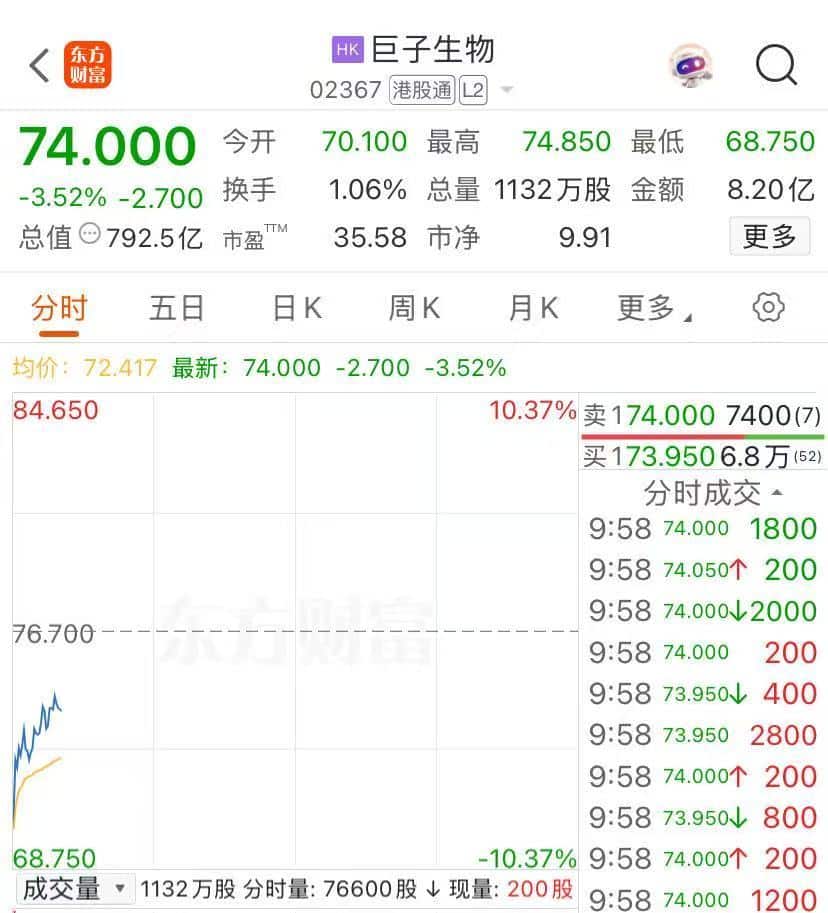828x913 pixels.
Task: Tap the 9:58 trade row showing 2800
Action: [700, 735]
